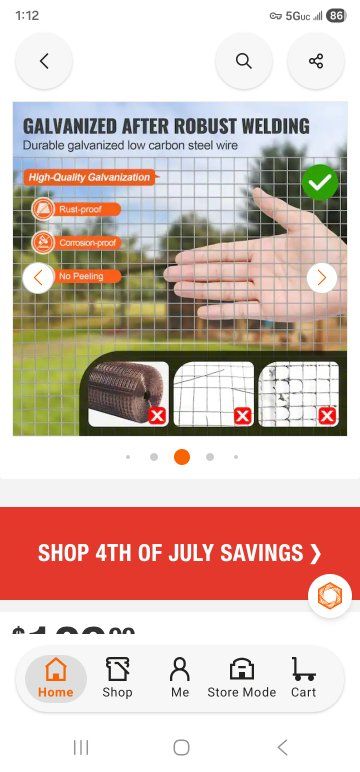Viewport: 360px width, 772px height.
Task: Enable Store Mode tab
Action: pyautogui.click(x=242, y=678)
